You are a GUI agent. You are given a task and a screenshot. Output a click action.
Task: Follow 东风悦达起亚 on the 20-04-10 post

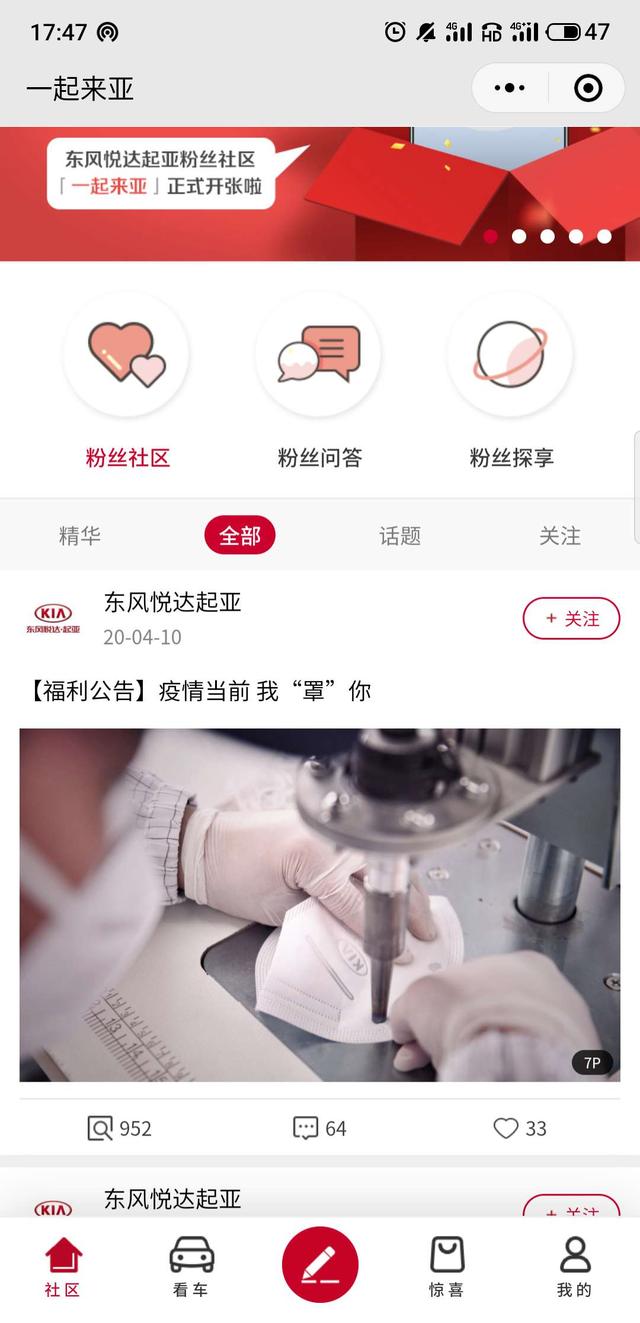571,619
